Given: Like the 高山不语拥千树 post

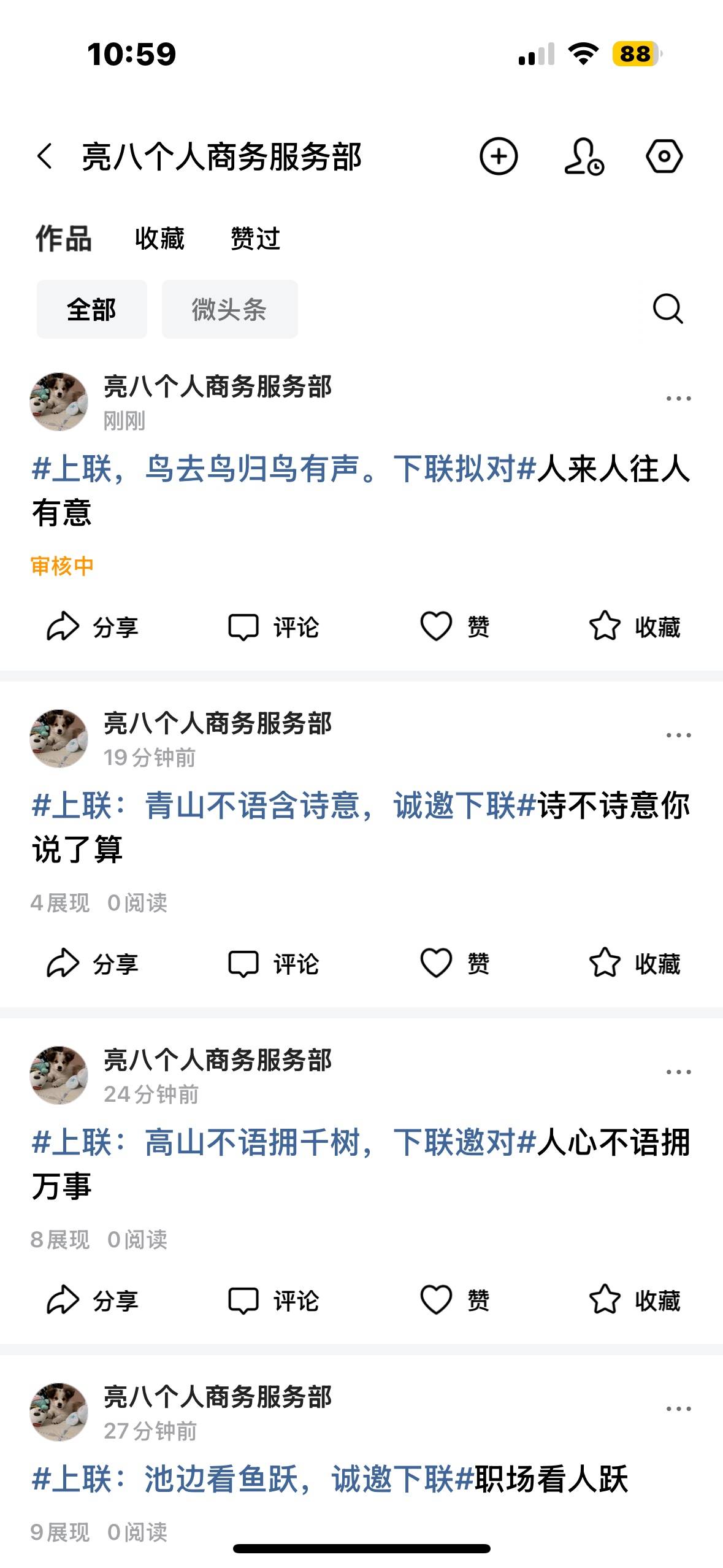Looking at the screenshot, I should click(x=454, y=1301).
